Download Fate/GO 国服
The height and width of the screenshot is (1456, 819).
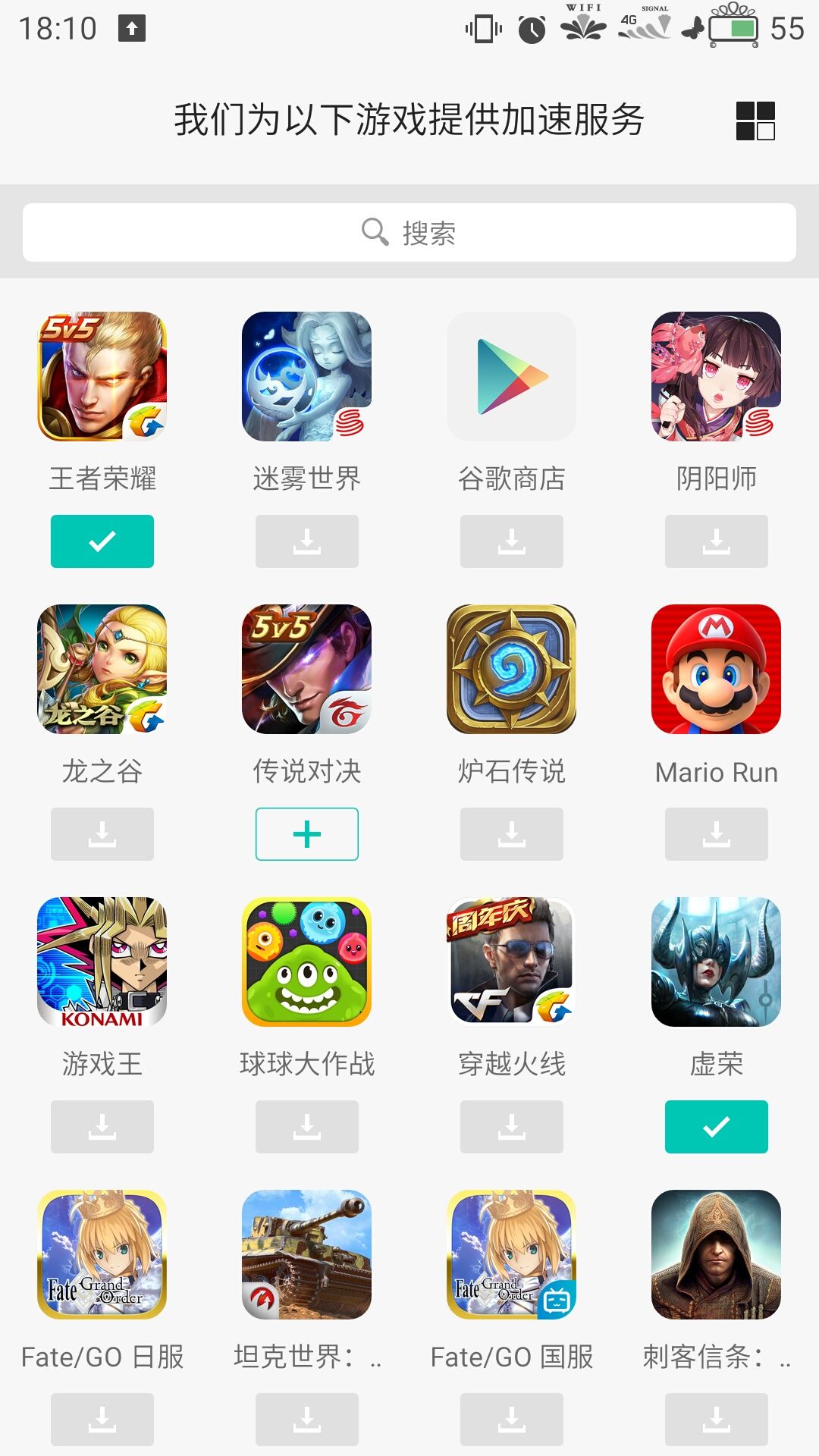click(x=511, y=1419)
